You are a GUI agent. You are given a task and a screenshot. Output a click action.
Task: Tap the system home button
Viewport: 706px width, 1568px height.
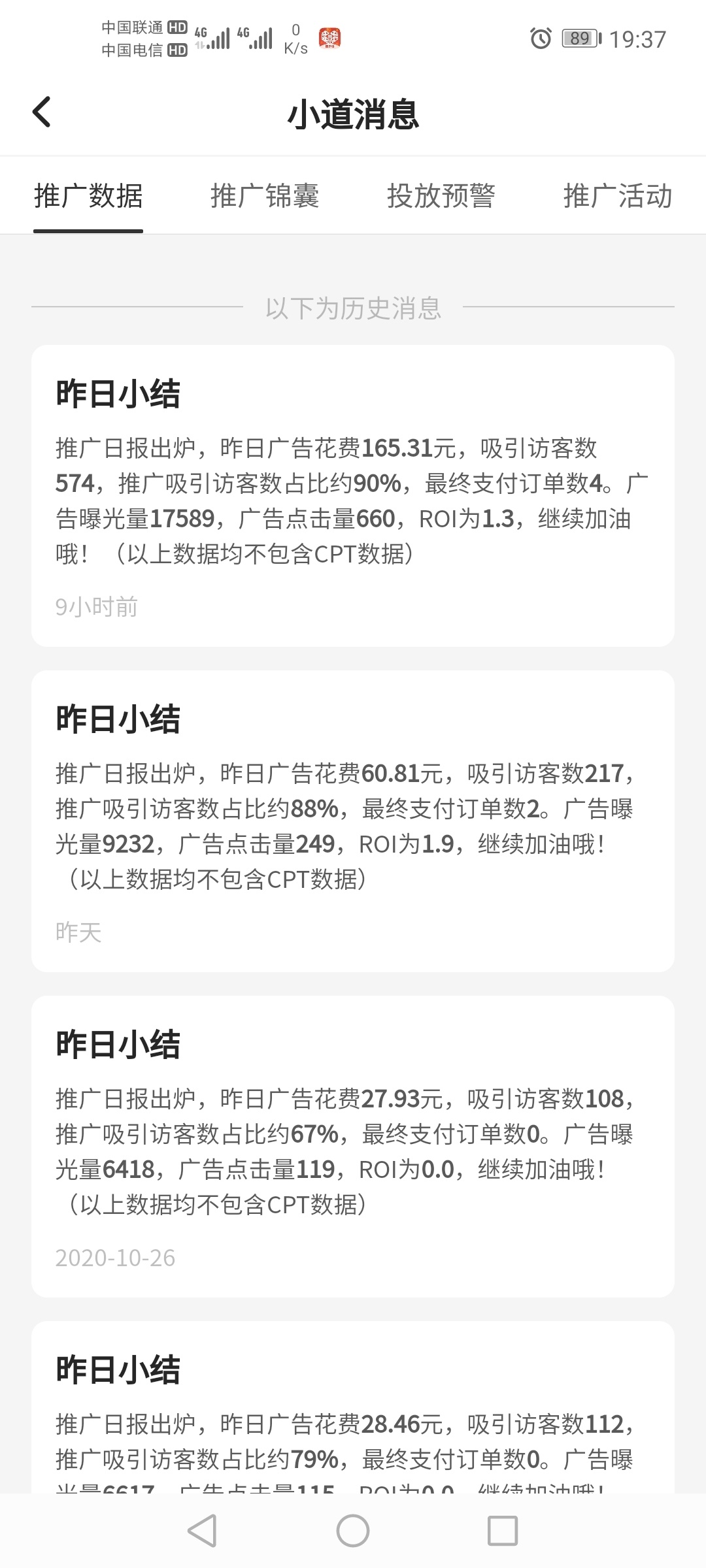[353, 1531]
